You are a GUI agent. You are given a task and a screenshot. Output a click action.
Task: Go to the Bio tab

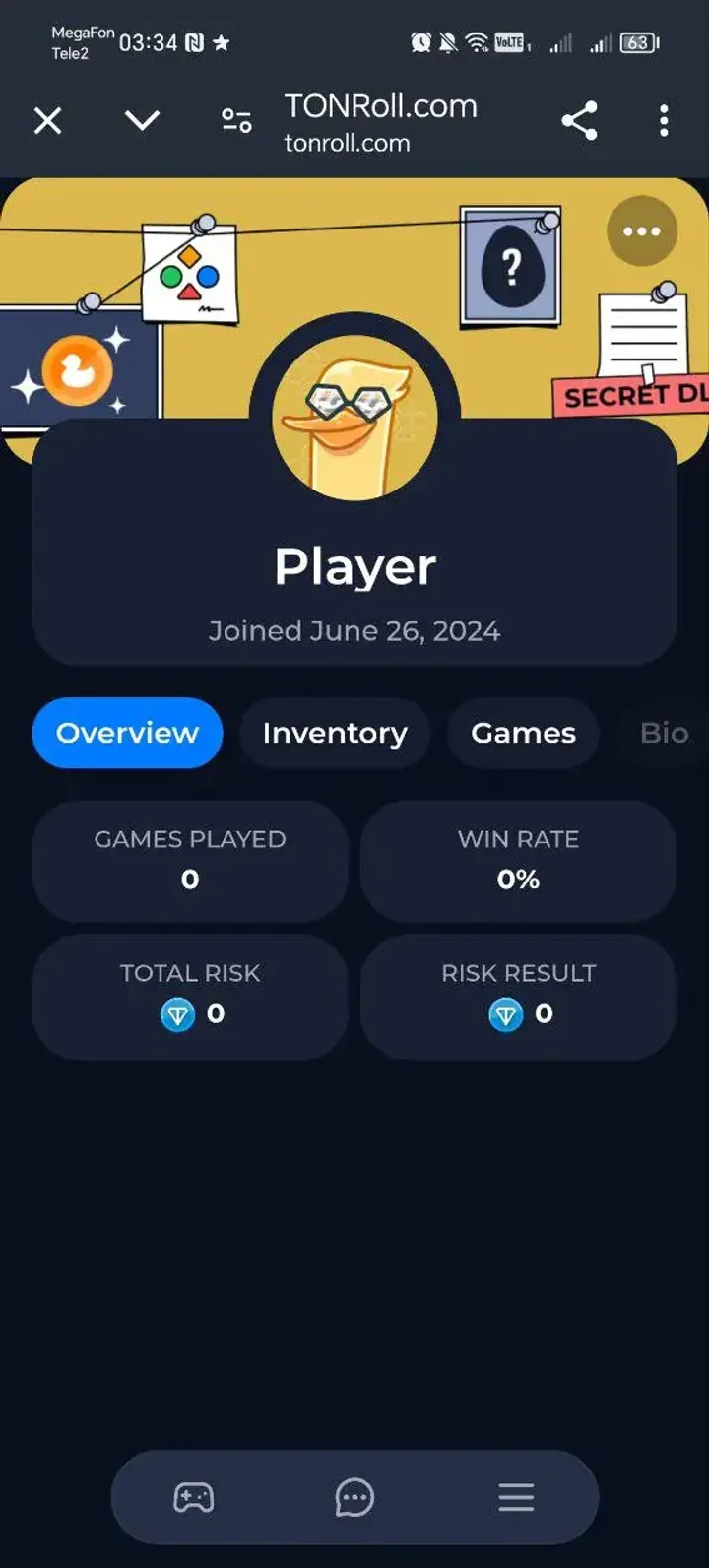pos(664,733)
